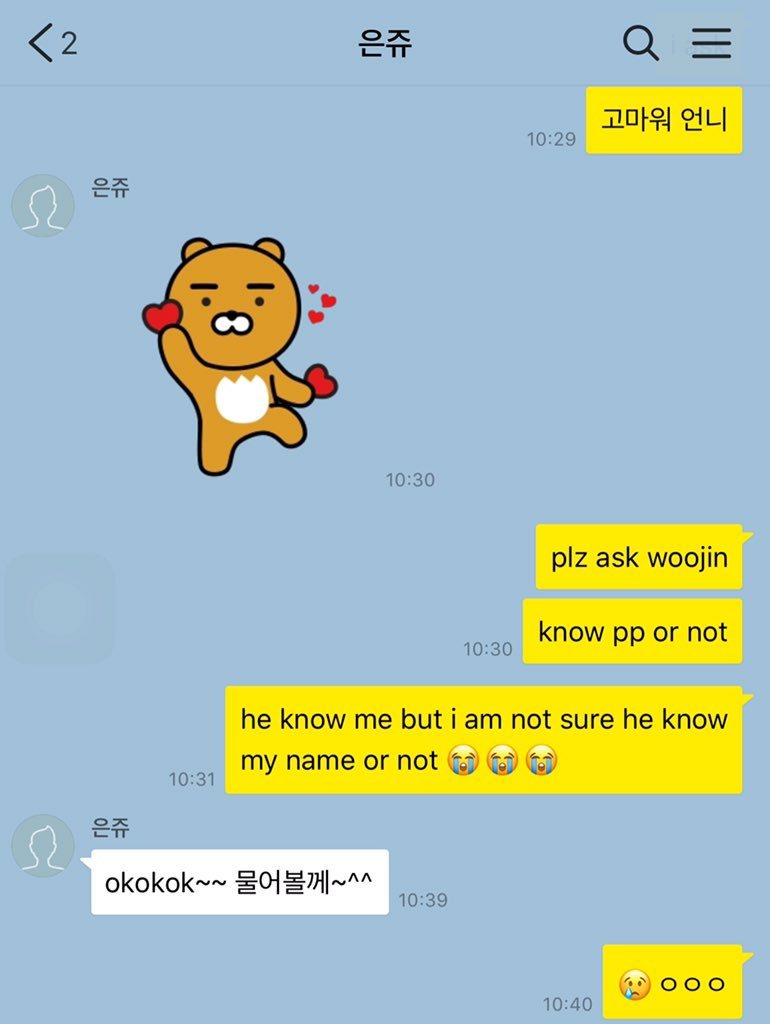Open the chat room hamburger menu
The height and width of the screenshot is (1024, 770).
point(711,43)
